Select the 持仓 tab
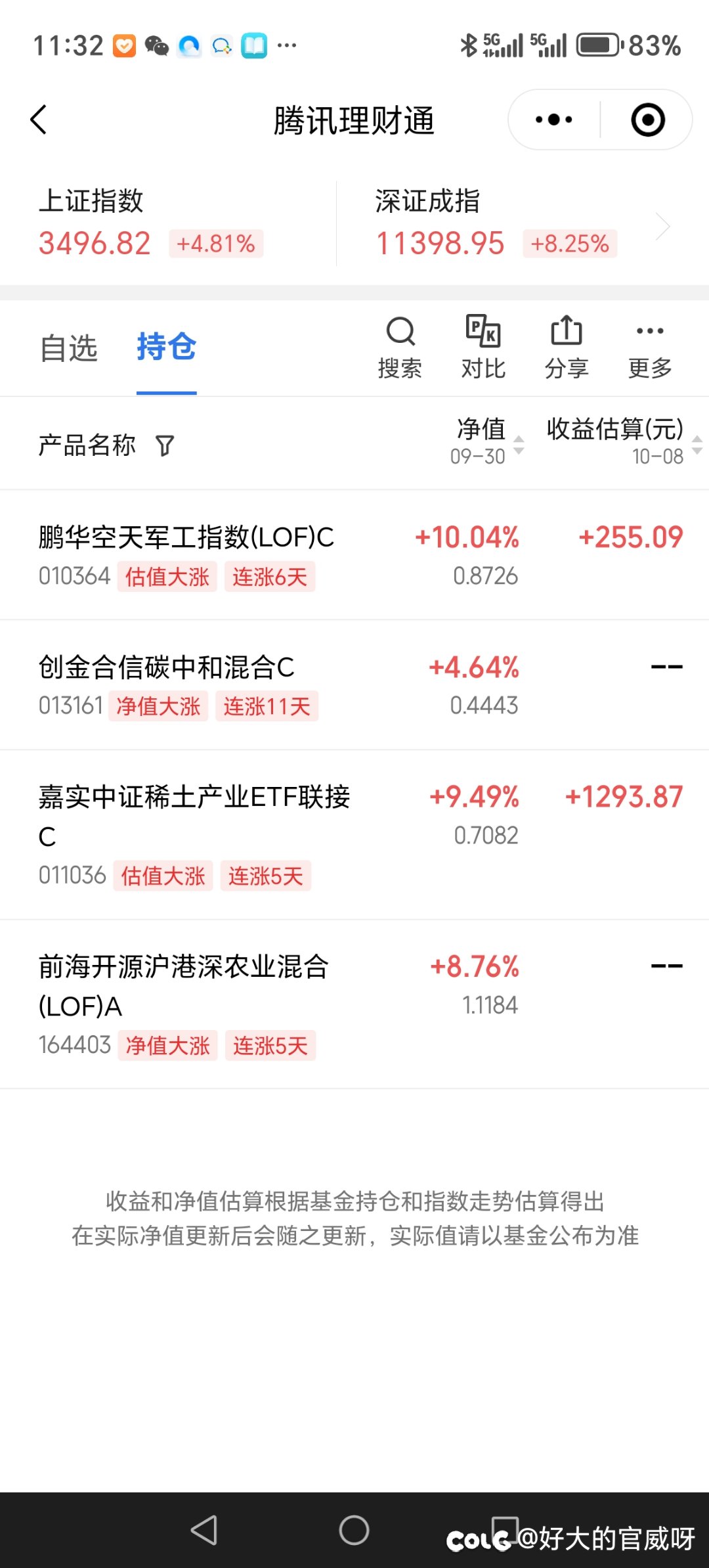The width and height of the screenshot is (709, 1568). [166, 347]
